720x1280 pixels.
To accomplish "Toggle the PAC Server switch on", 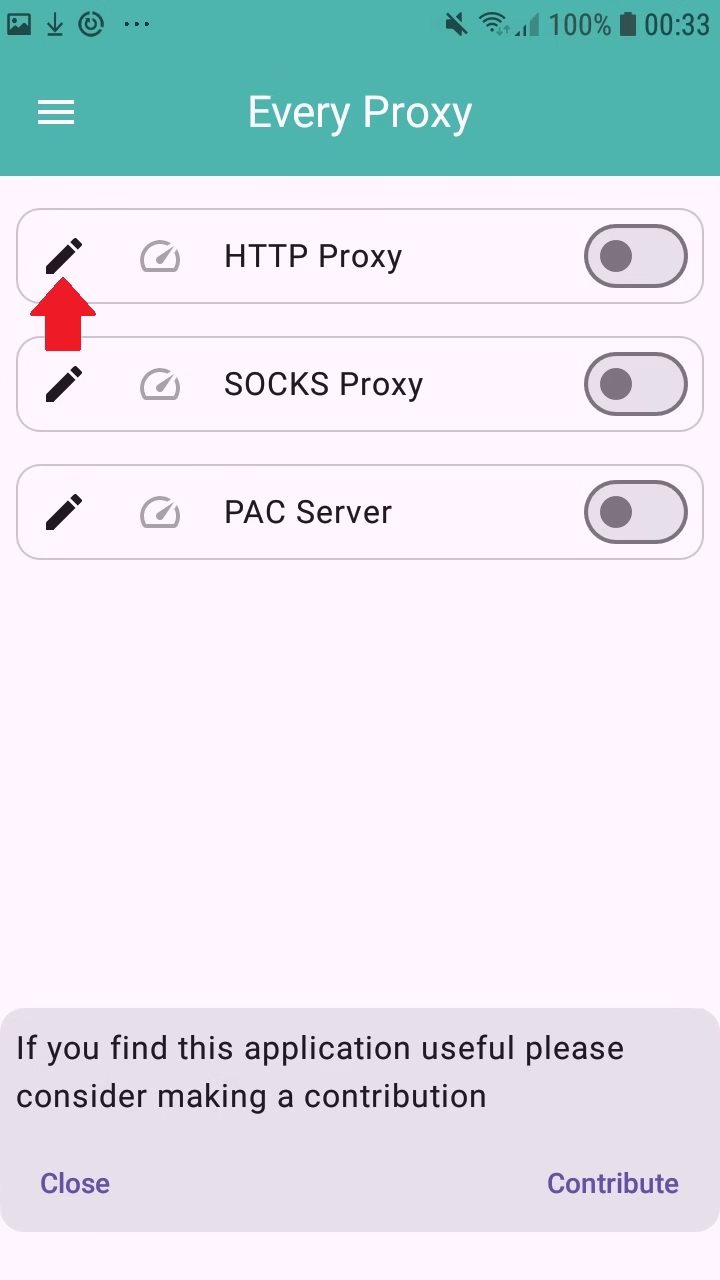I will click(x=635, y=512).
